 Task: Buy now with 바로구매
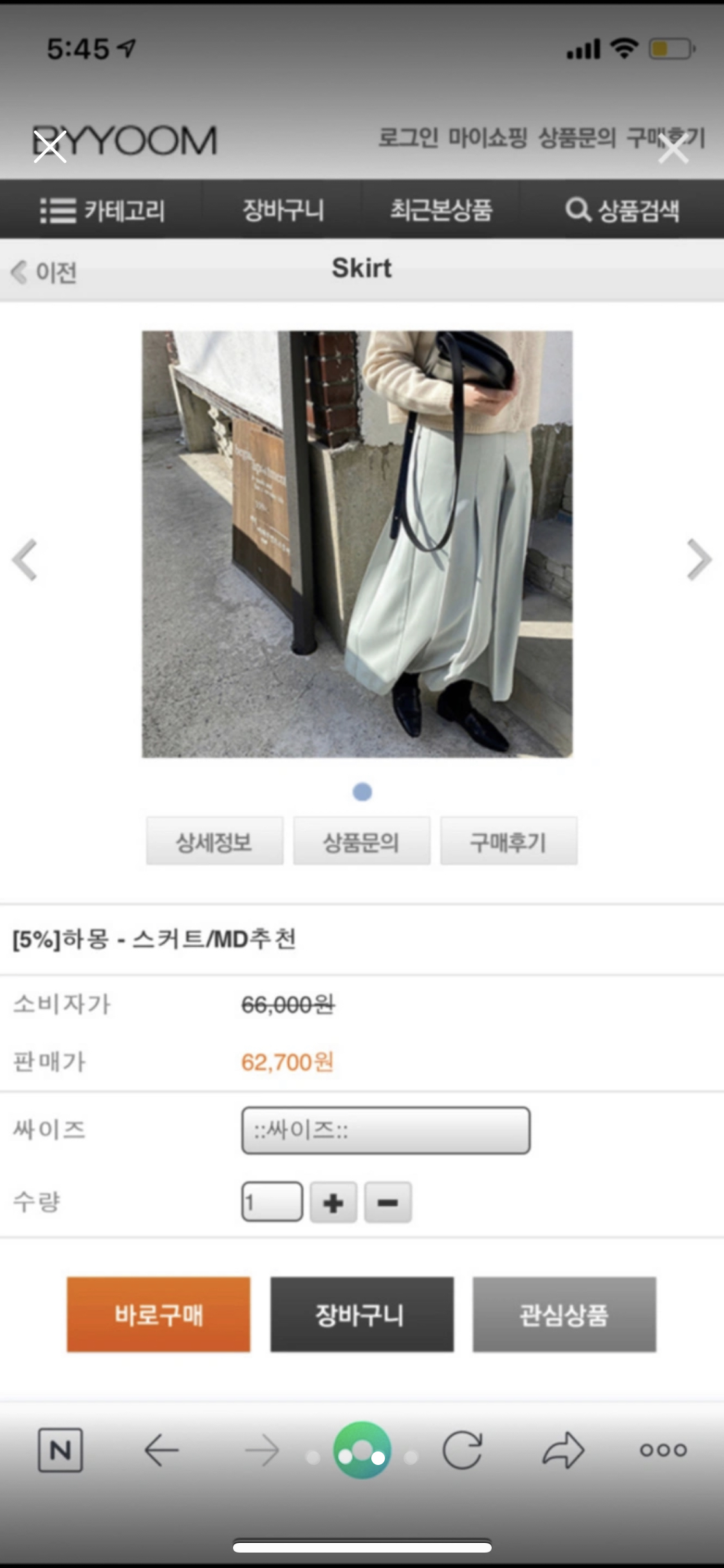click(158, 1314)
